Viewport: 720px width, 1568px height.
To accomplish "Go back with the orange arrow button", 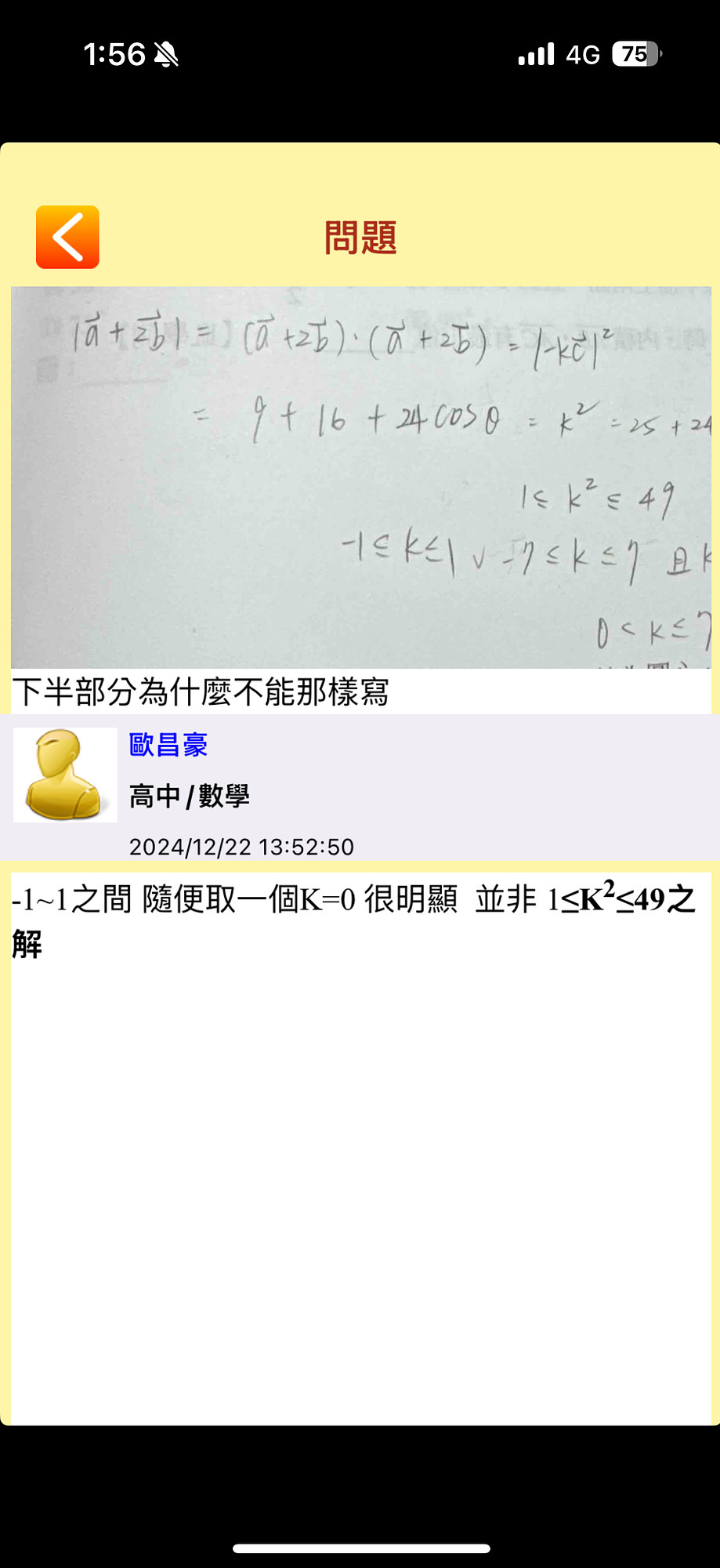I will pos(67,237).
